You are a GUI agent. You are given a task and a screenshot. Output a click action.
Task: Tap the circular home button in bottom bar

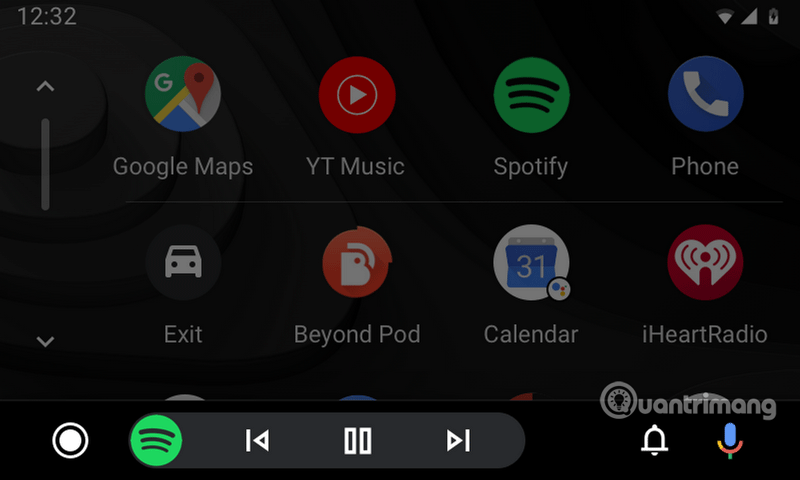[x=70, y=440]
